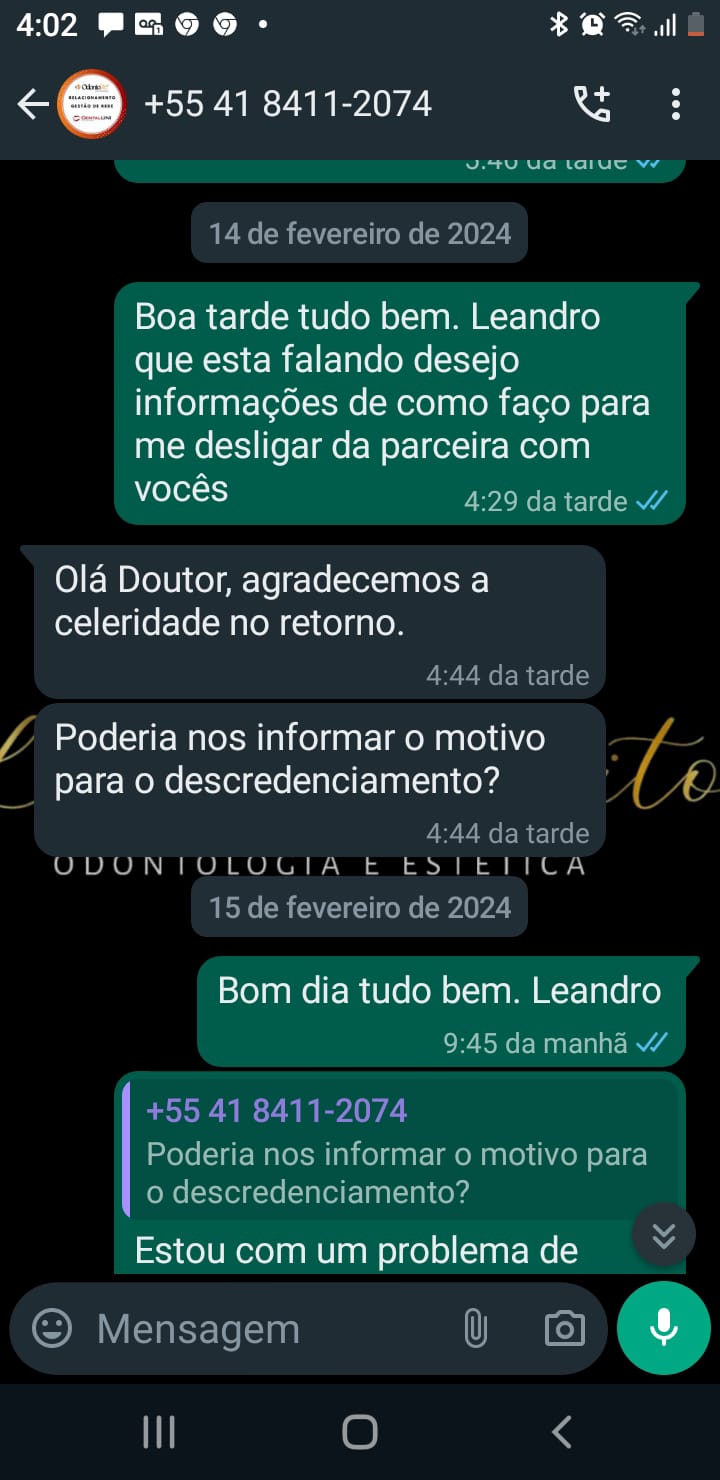Viewport: 720px width, 1480px height.
Task: Go to the phone's home screen
Action: (x=360, y=1432)
